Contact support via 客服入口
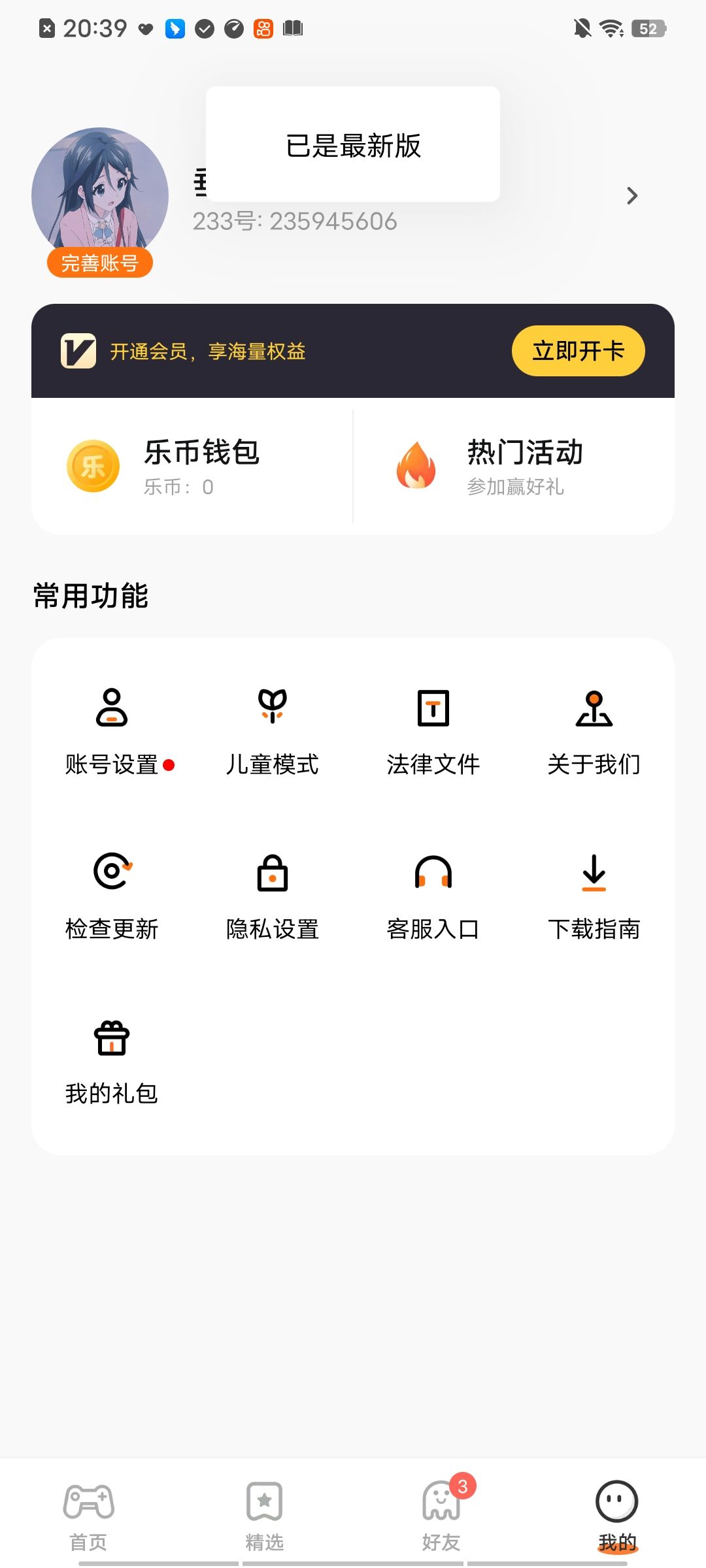This screenshot has width=706, height=1568. coord(433,896)
